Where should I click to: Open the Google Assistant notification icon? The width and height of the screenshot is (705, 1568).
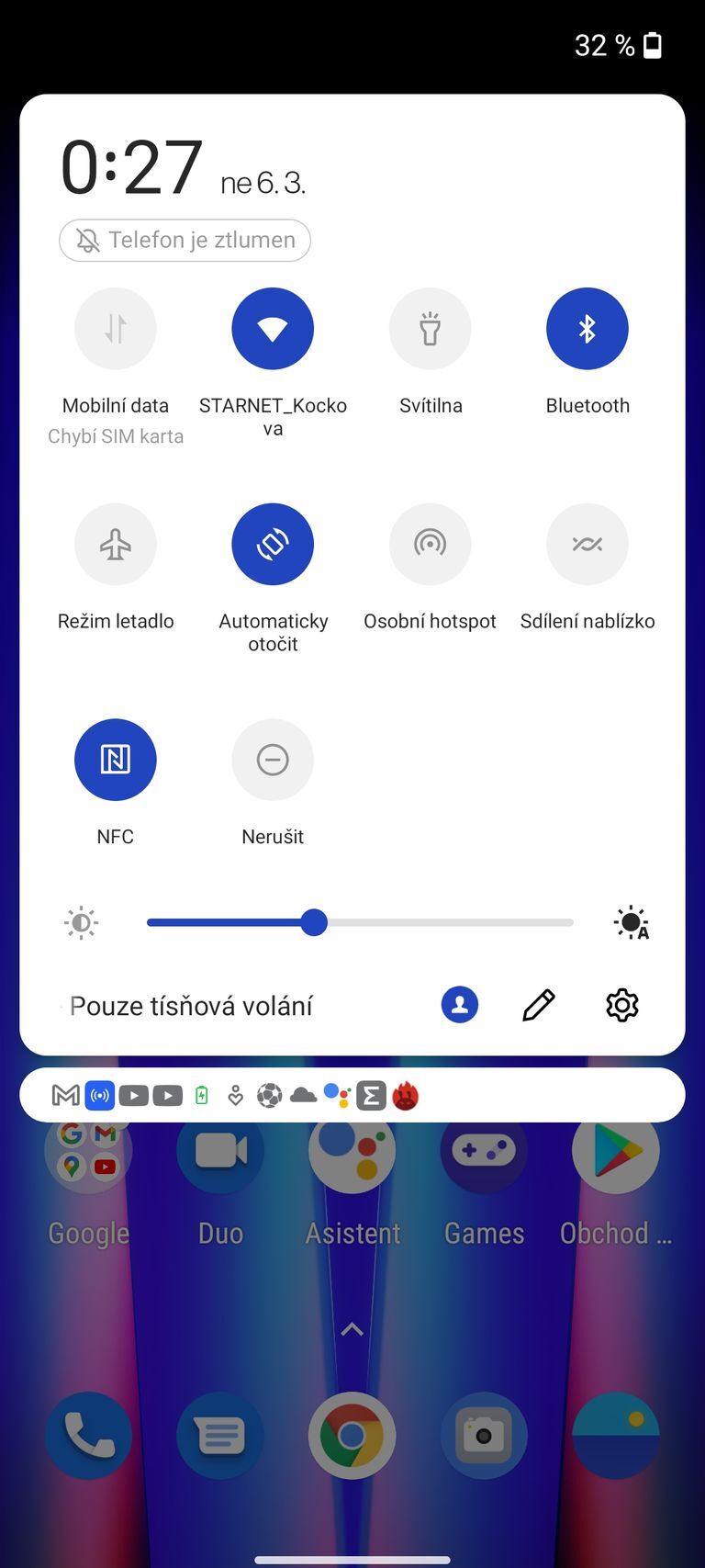336,1095
